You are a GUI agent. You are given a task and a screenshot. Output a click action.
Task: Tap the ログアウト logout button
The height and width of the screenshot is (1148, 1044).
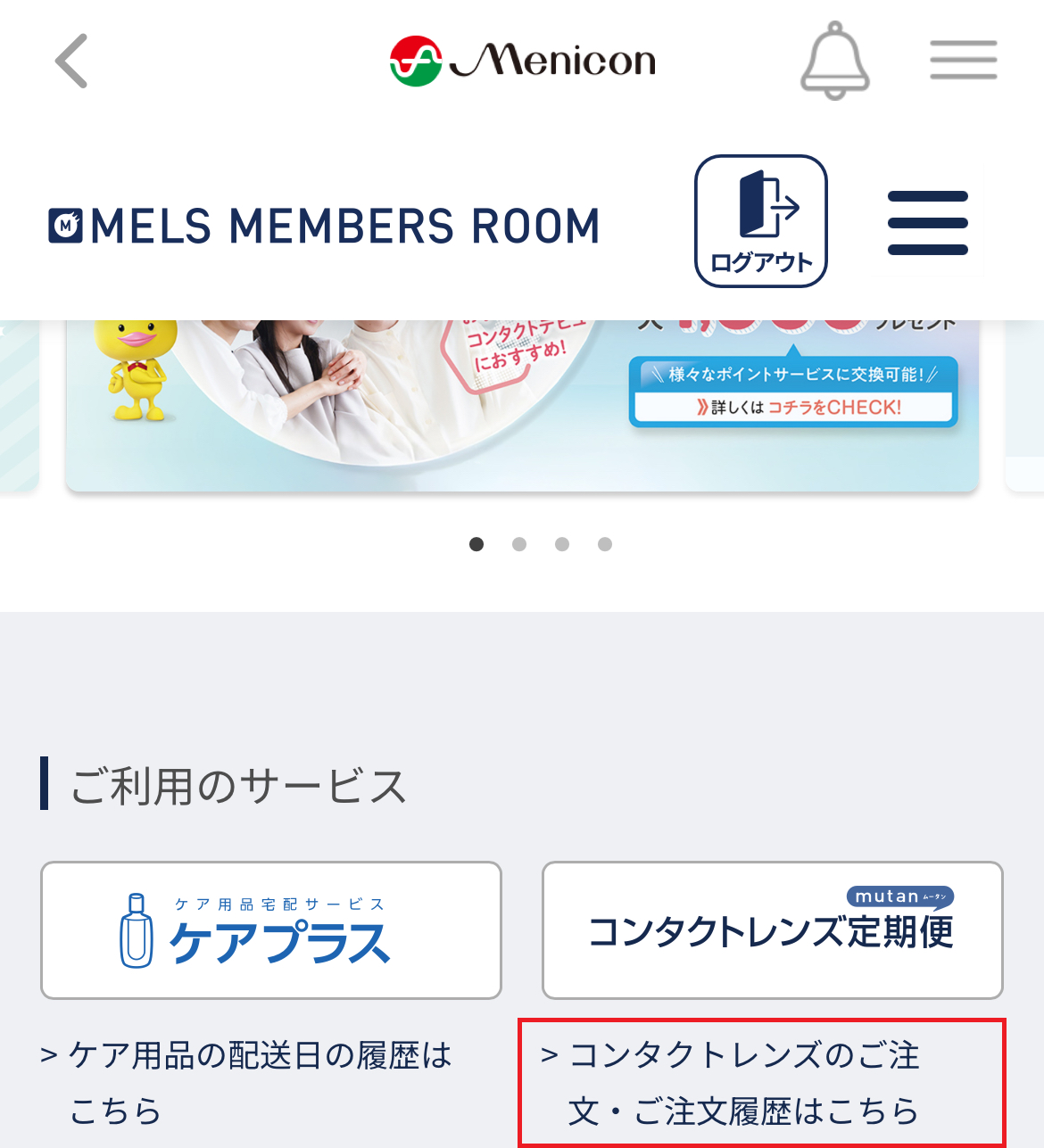tap(761, 221)
